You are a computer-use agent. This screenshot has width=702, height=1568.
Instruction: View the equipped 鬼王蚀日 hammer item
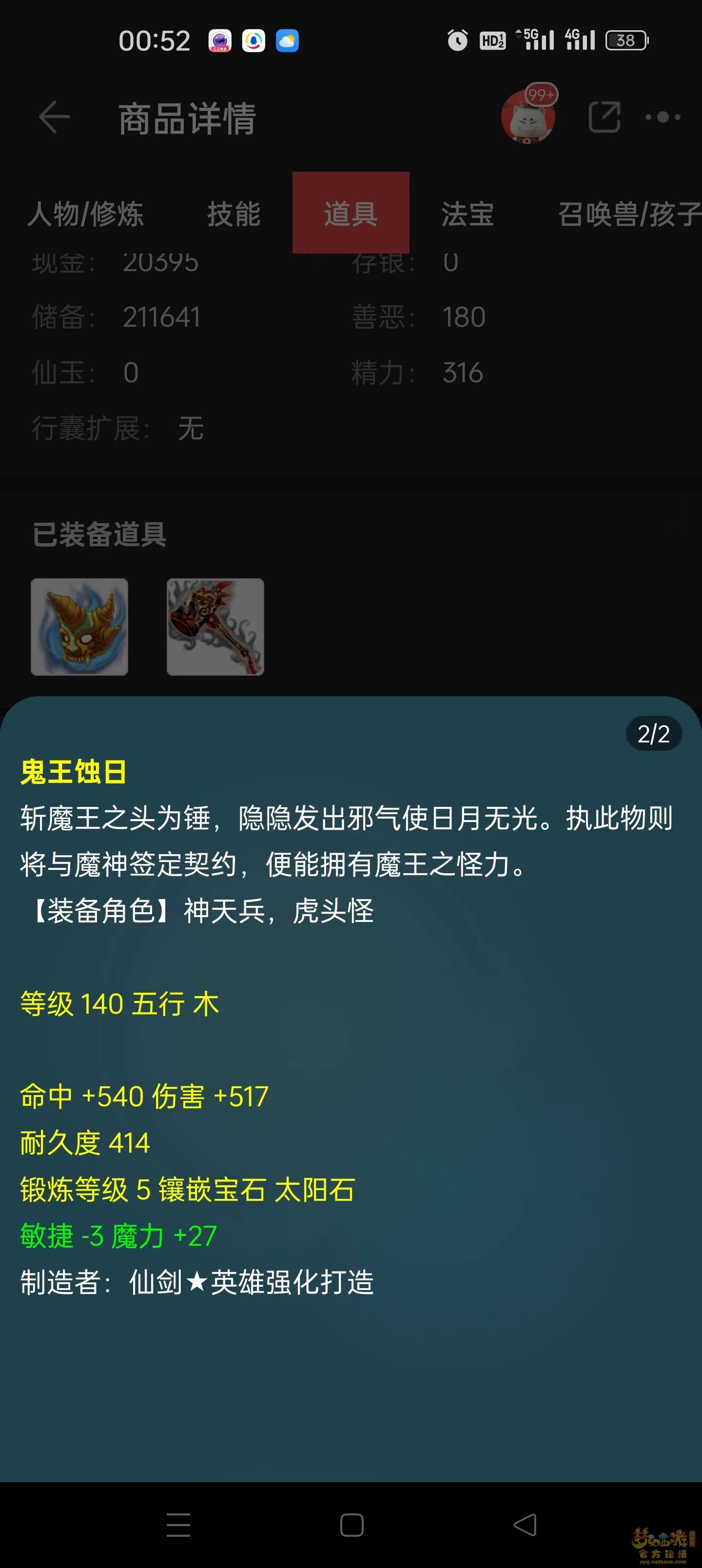[215, 627]
